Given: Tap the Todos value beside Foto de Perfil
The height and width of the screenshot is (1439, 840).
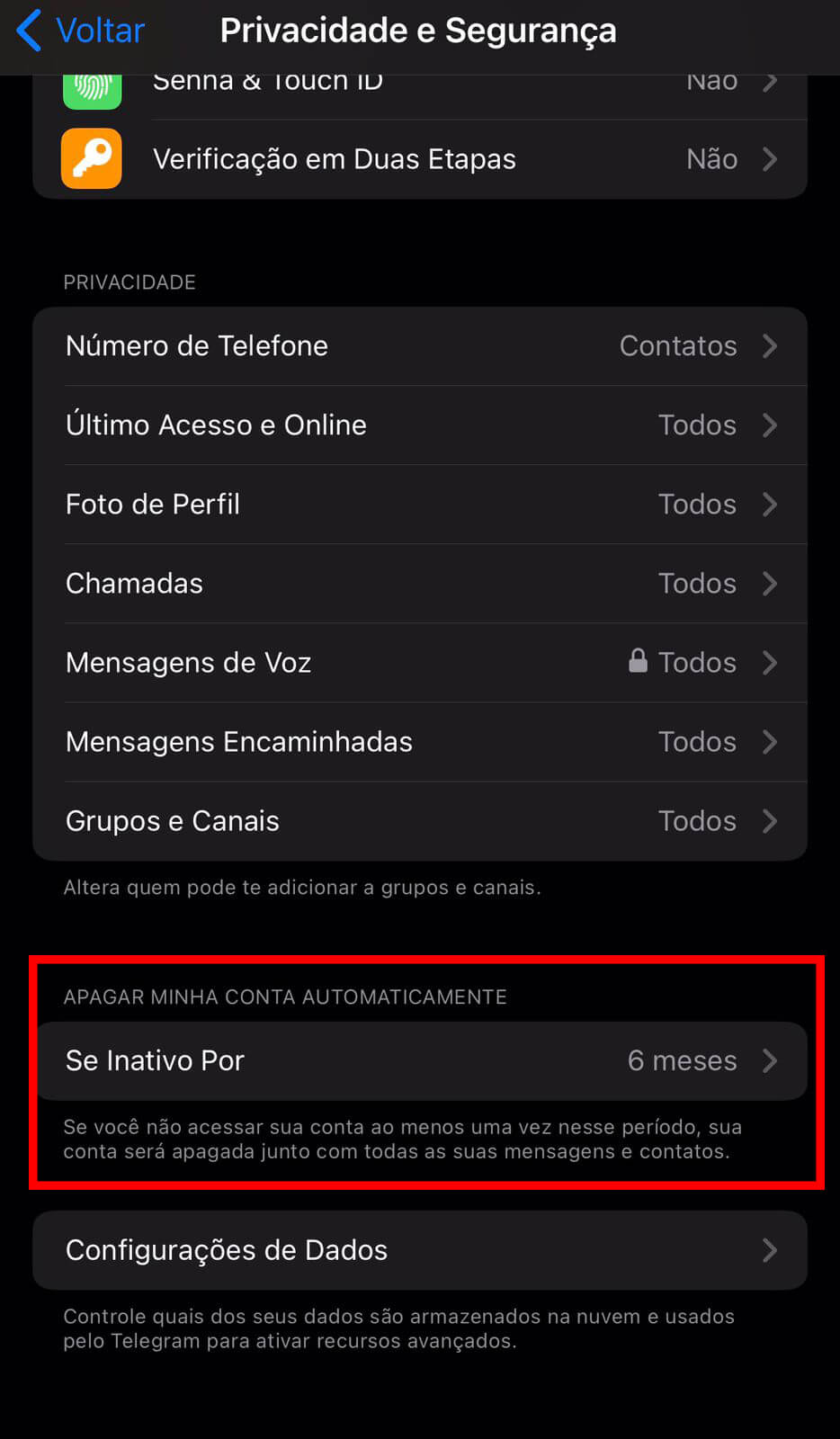Looking at the screenshot, I should click(697, 505).
